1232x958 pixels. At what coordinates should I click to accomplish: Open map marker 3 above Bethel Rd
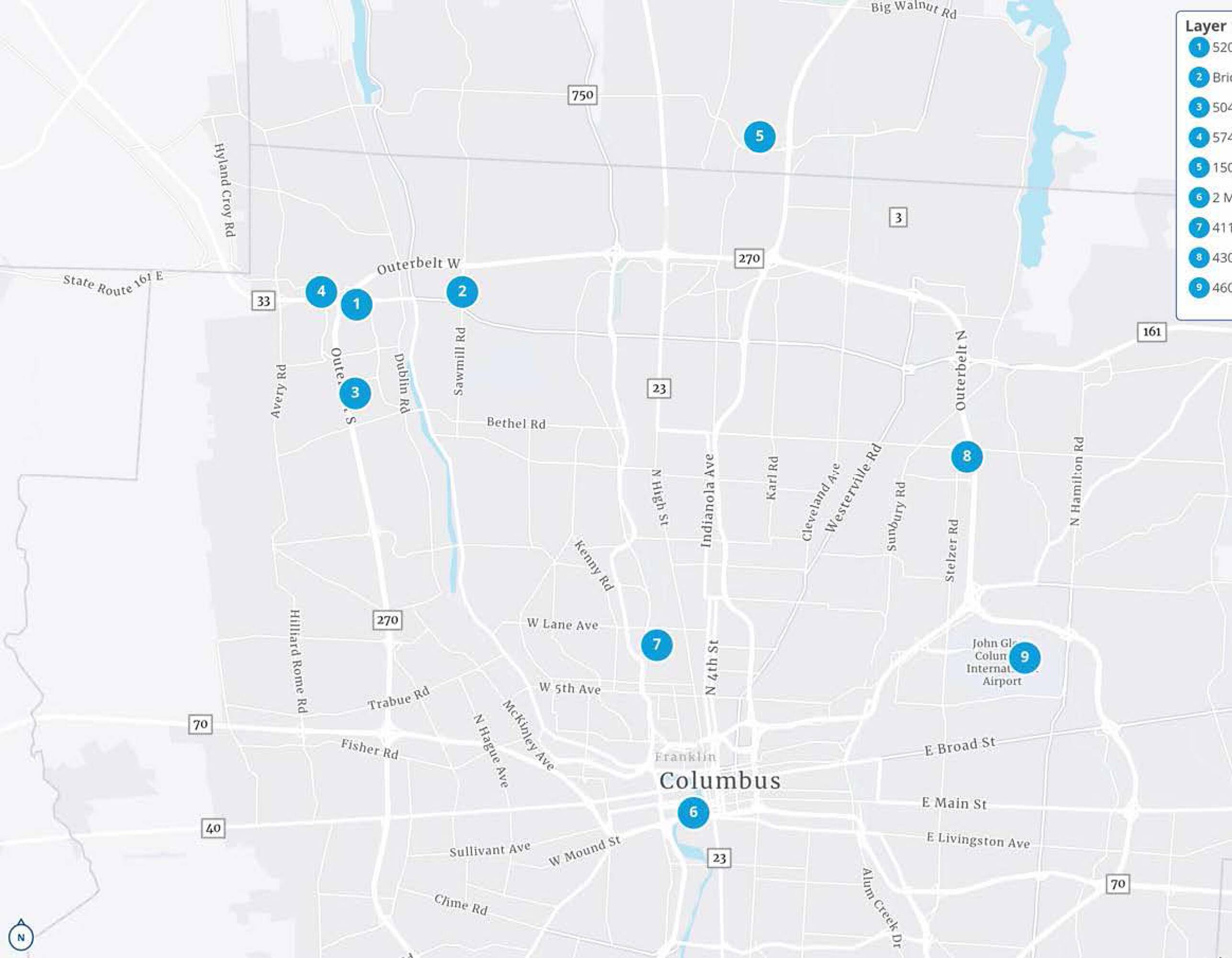(355, 393)
